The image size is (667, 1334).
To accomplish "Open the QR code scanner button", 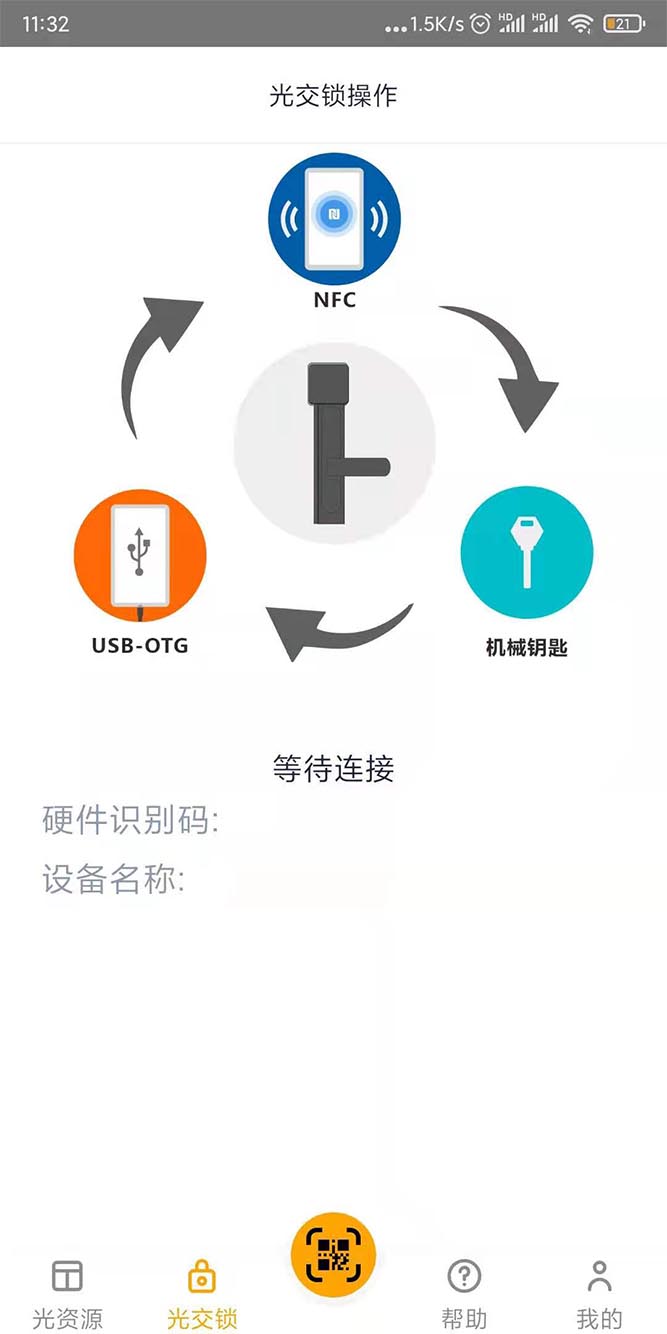I will [333, 1254].
